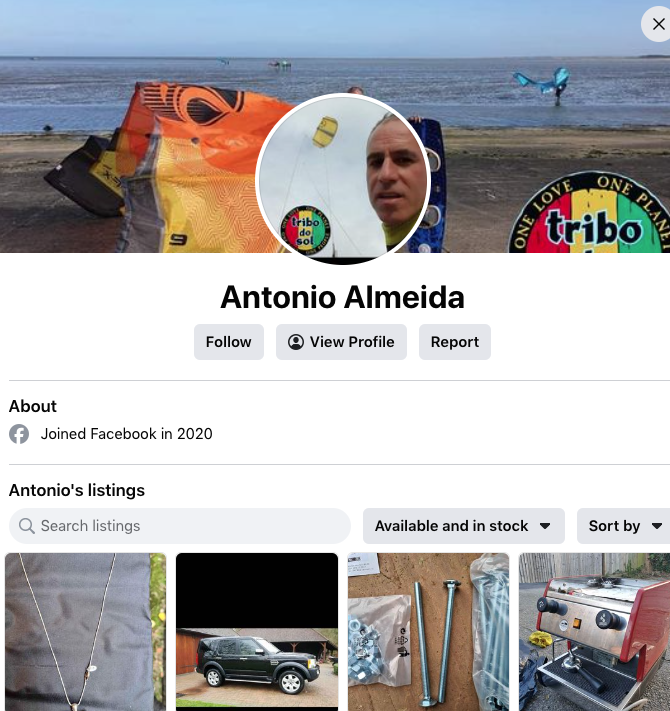670x711 pixels.
Task: Open the necklace listing
Action: coord(85,632)
